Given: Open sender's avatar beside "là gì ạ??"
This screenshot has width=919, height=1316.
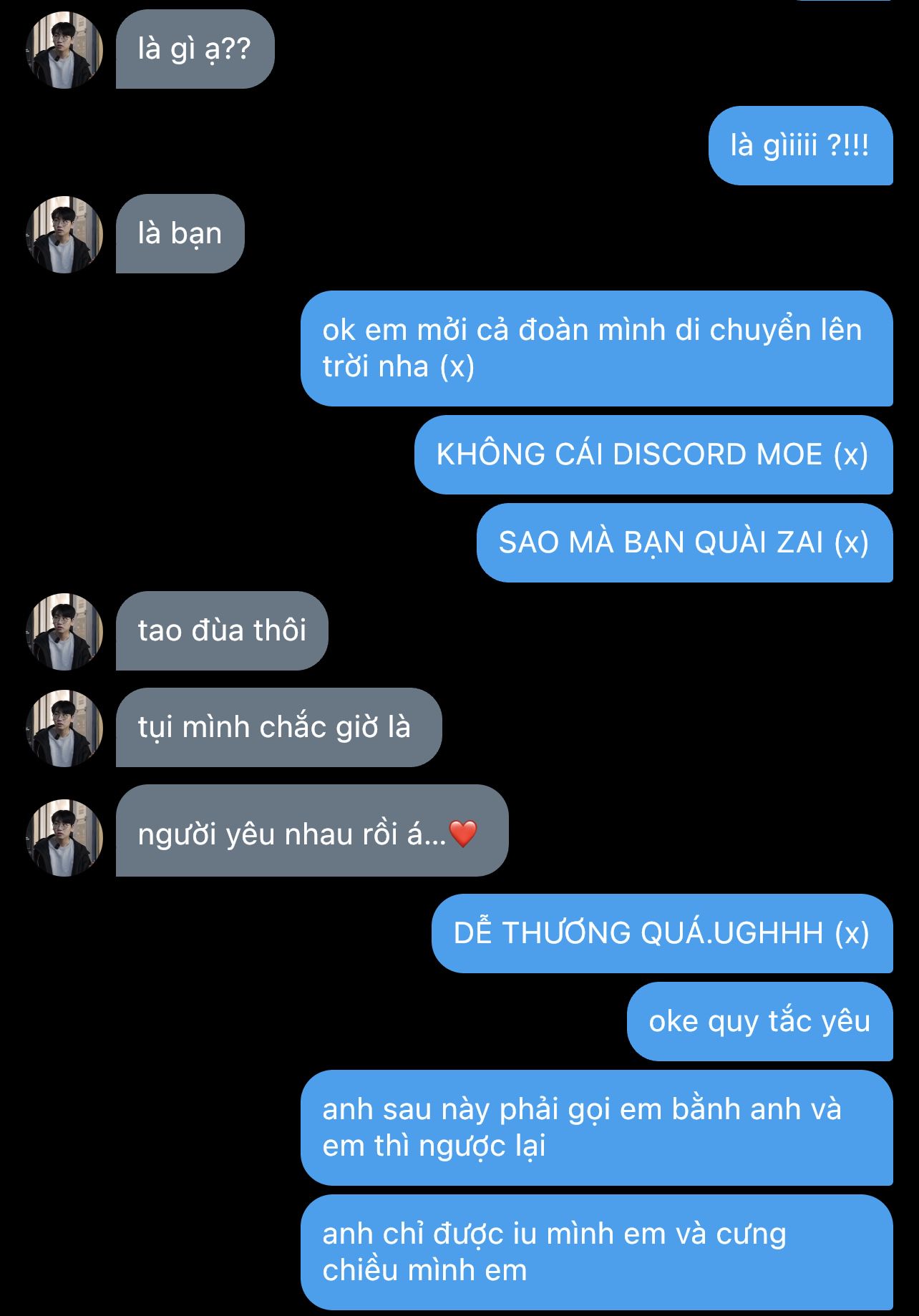Looking at the screenshot, I should pos(64,50).
